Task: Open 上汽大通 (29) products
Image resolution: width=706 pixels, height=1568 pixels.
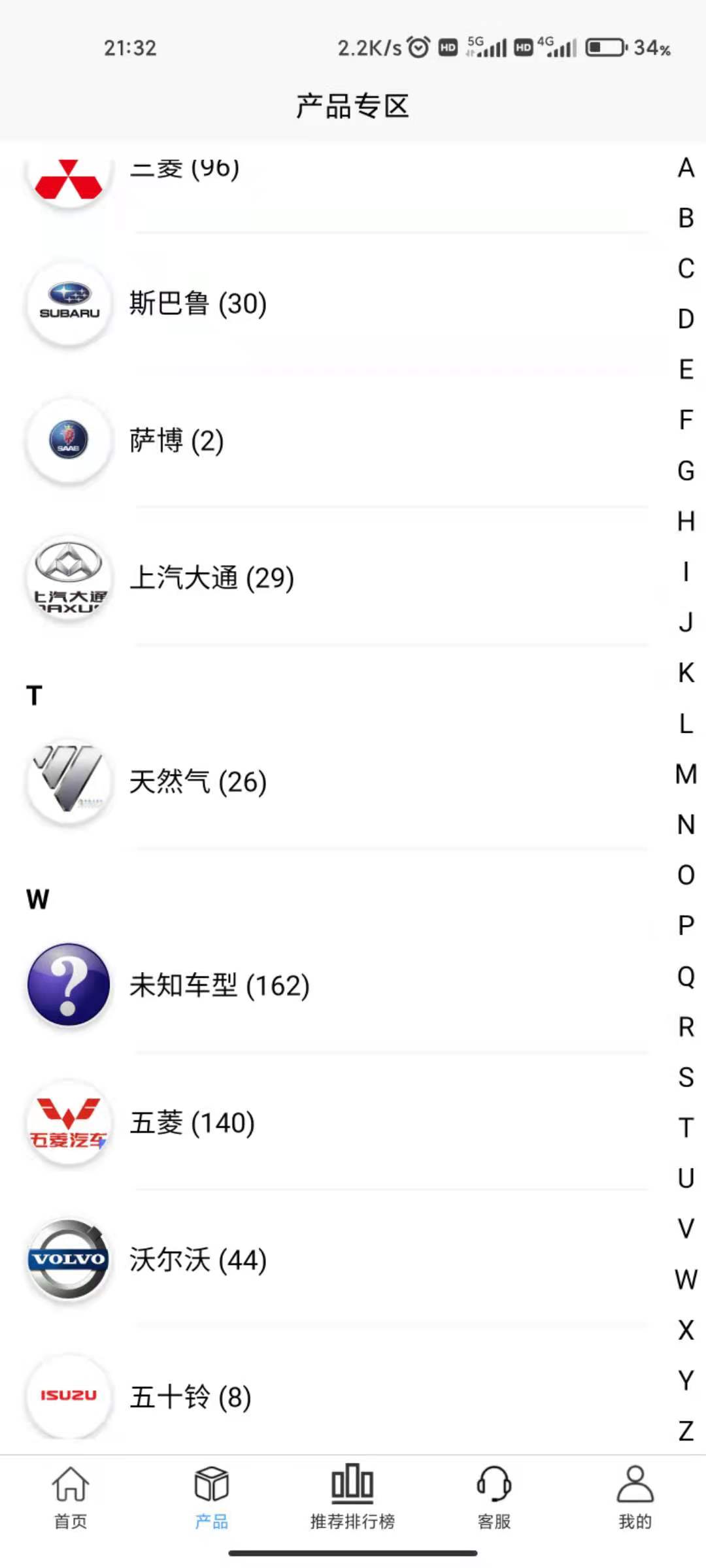Action: (212, 578)
